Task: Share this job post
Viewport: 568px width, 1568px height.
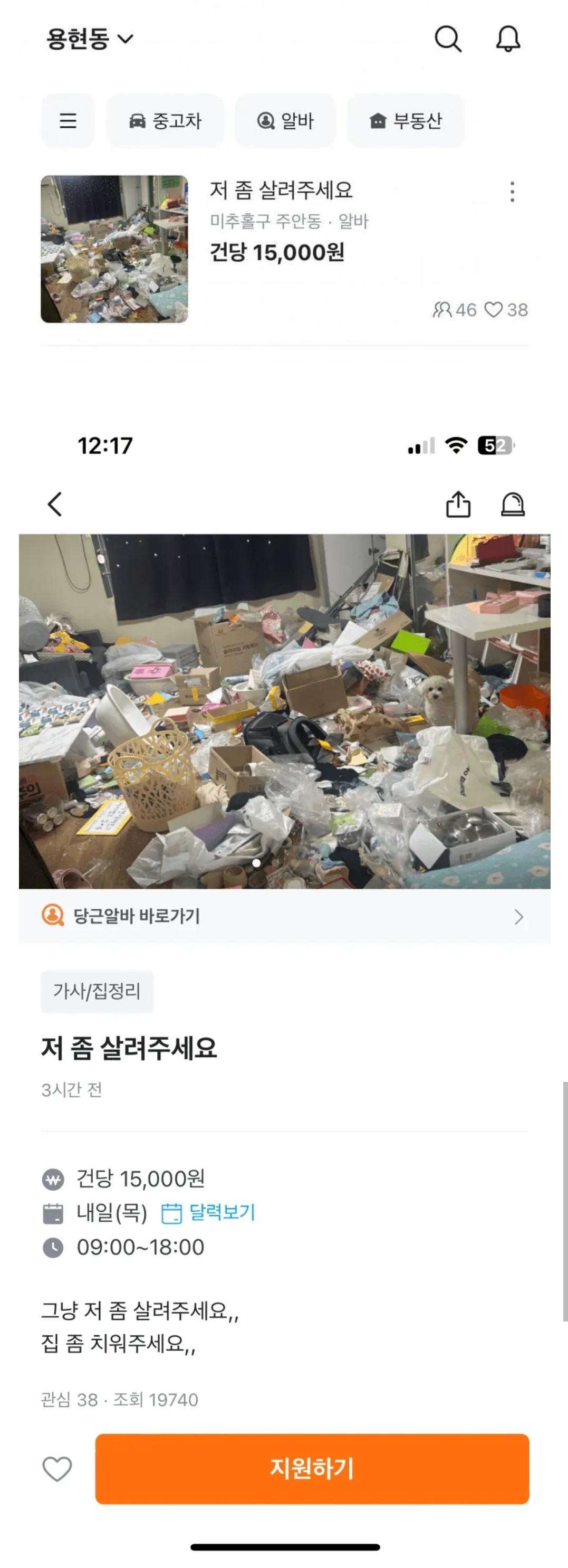Action: 458,504
